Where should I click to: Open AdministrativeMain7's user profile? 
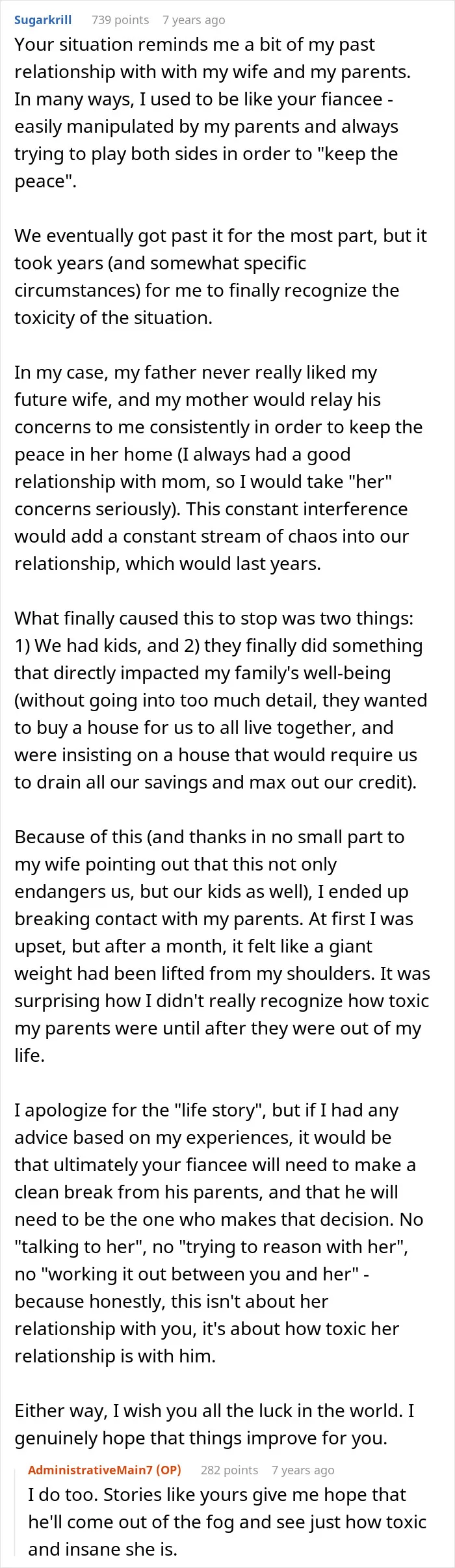coord(104,1470)
